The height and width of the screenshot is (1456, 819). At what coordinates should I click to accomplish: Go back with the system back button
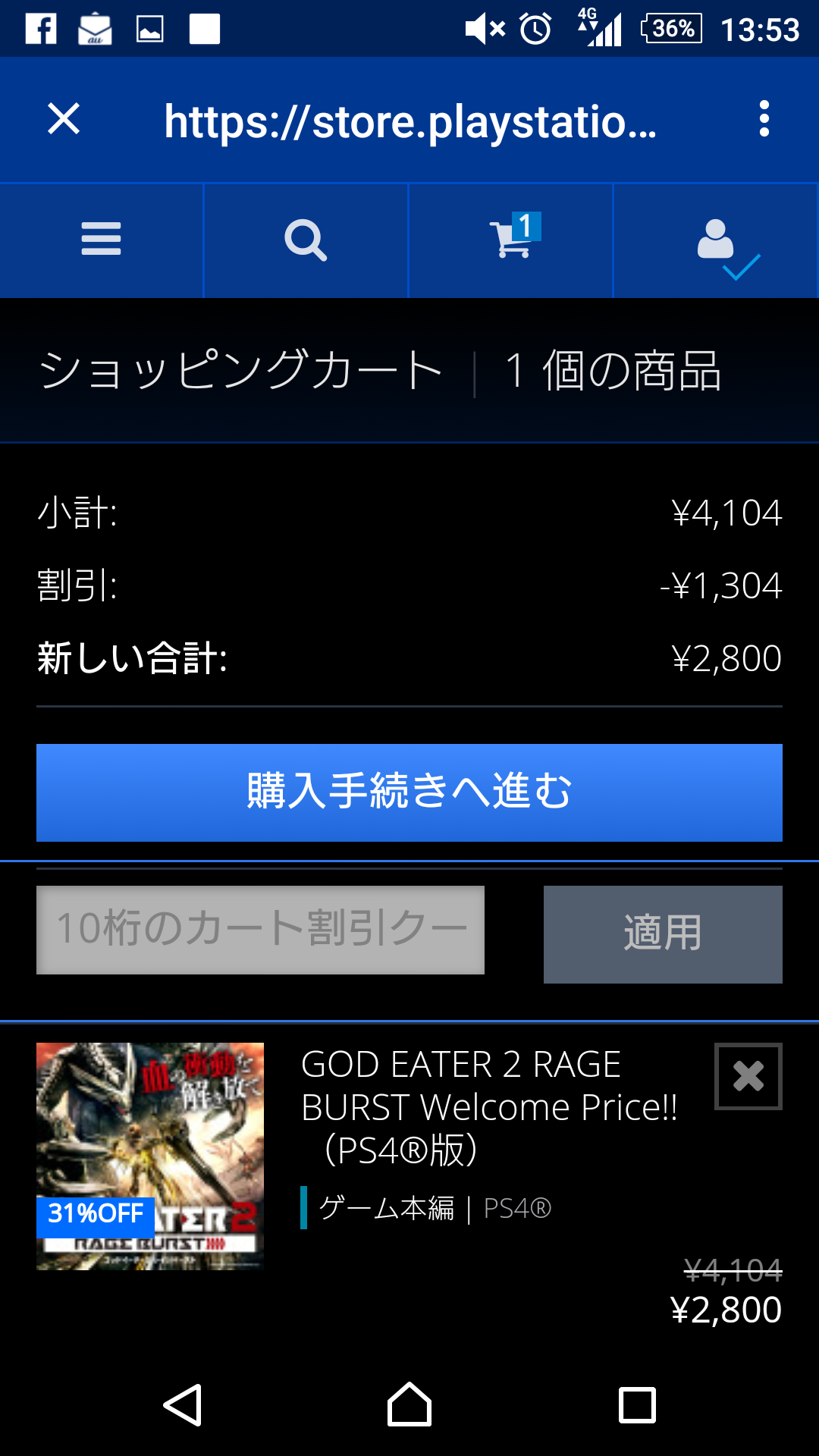click(183, 1405)
